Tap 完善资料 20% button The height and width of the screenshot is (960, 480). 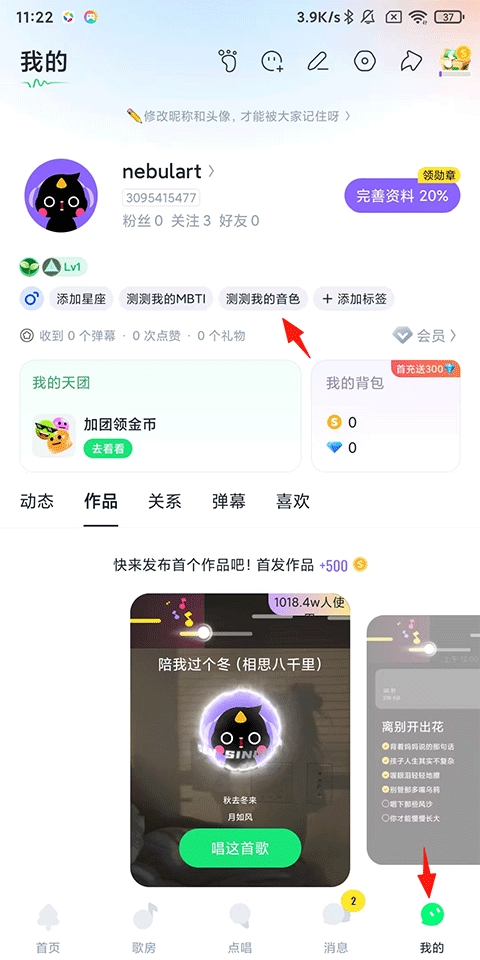[402, 196]
